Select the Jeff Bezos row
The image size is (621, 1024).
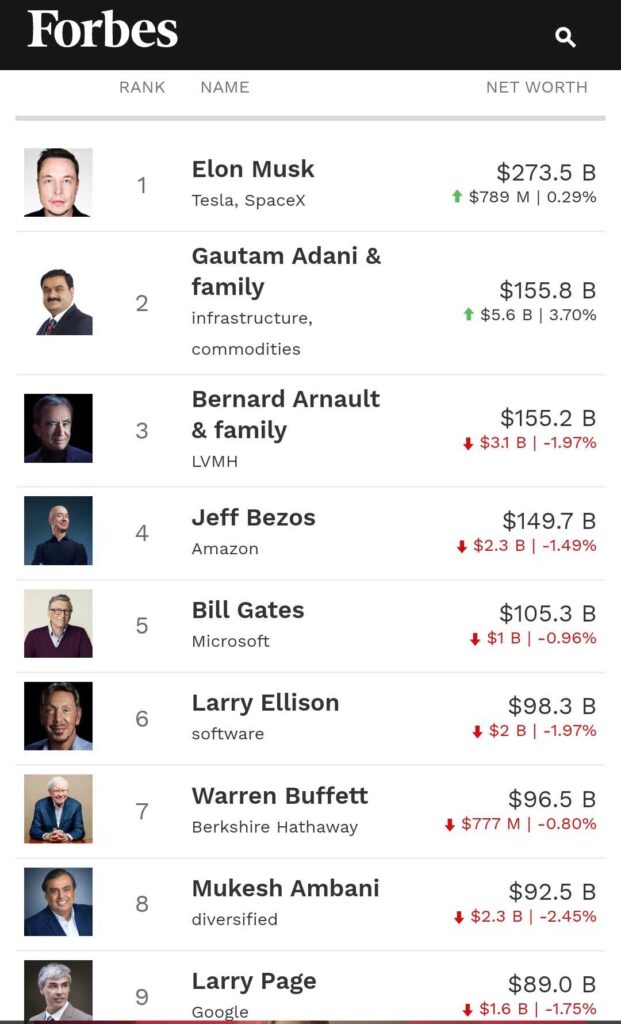(310, 532)
